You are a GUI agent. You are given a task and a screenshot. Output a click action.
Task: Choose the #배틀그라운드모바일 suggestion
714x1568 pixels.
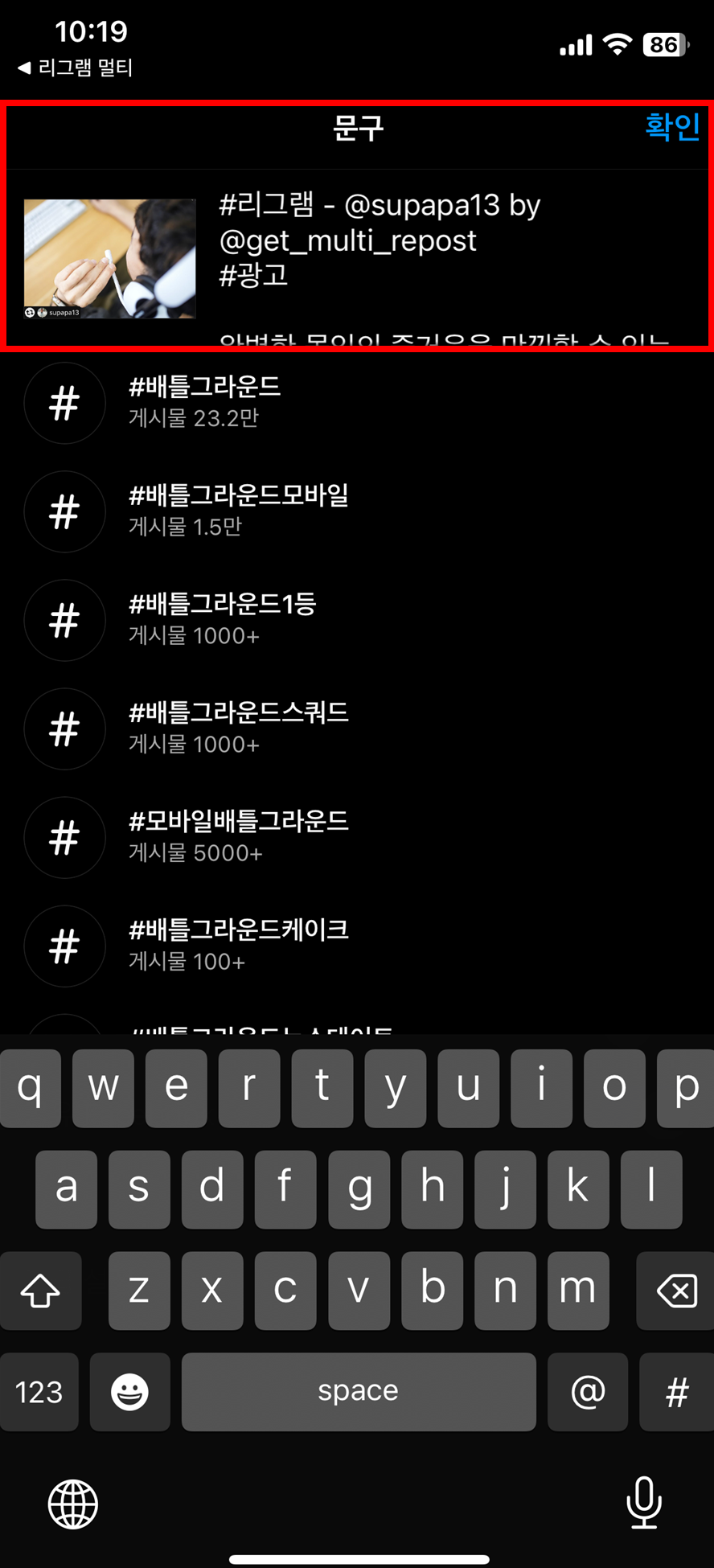(x=238, y=510)
